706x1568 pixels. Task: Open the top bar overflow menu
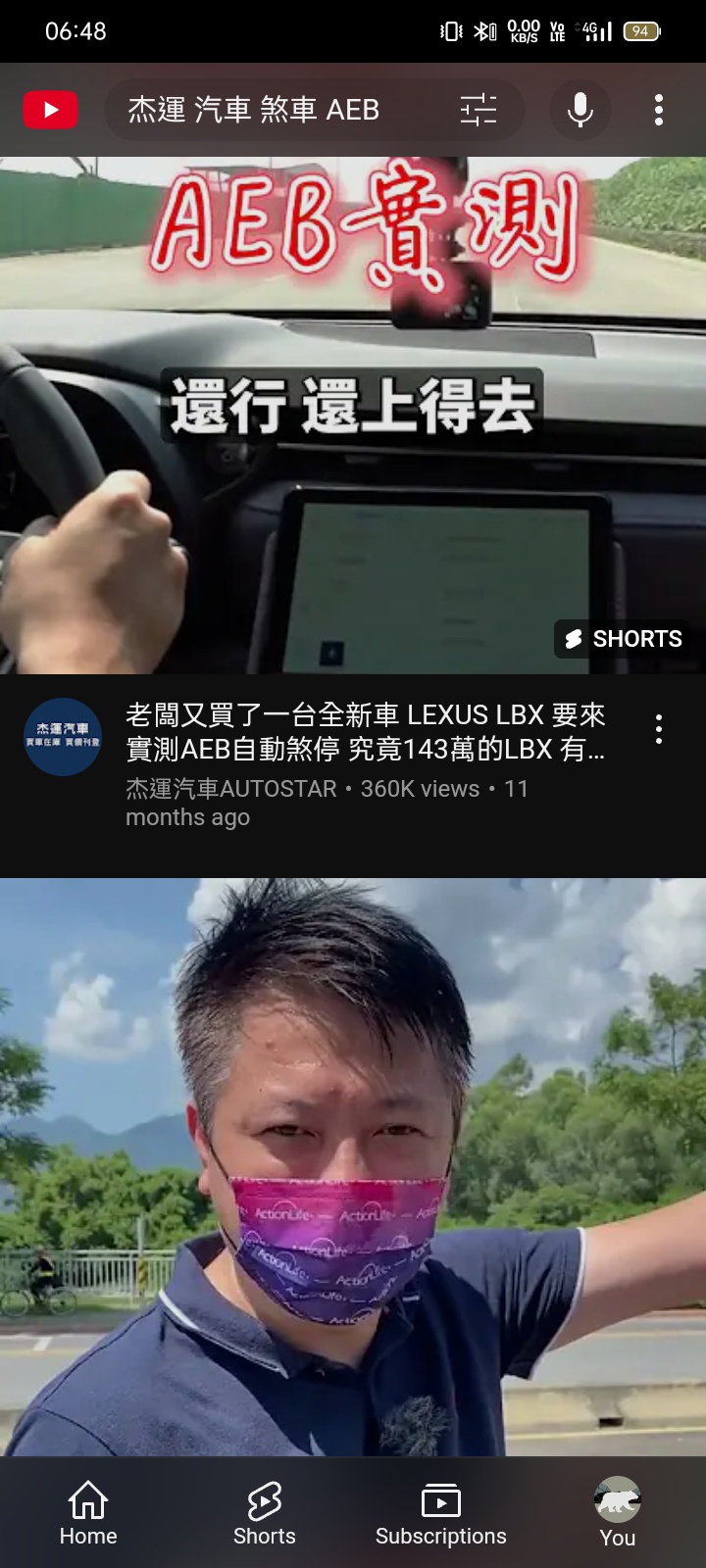pyautogui.click(x=659, y=110)
